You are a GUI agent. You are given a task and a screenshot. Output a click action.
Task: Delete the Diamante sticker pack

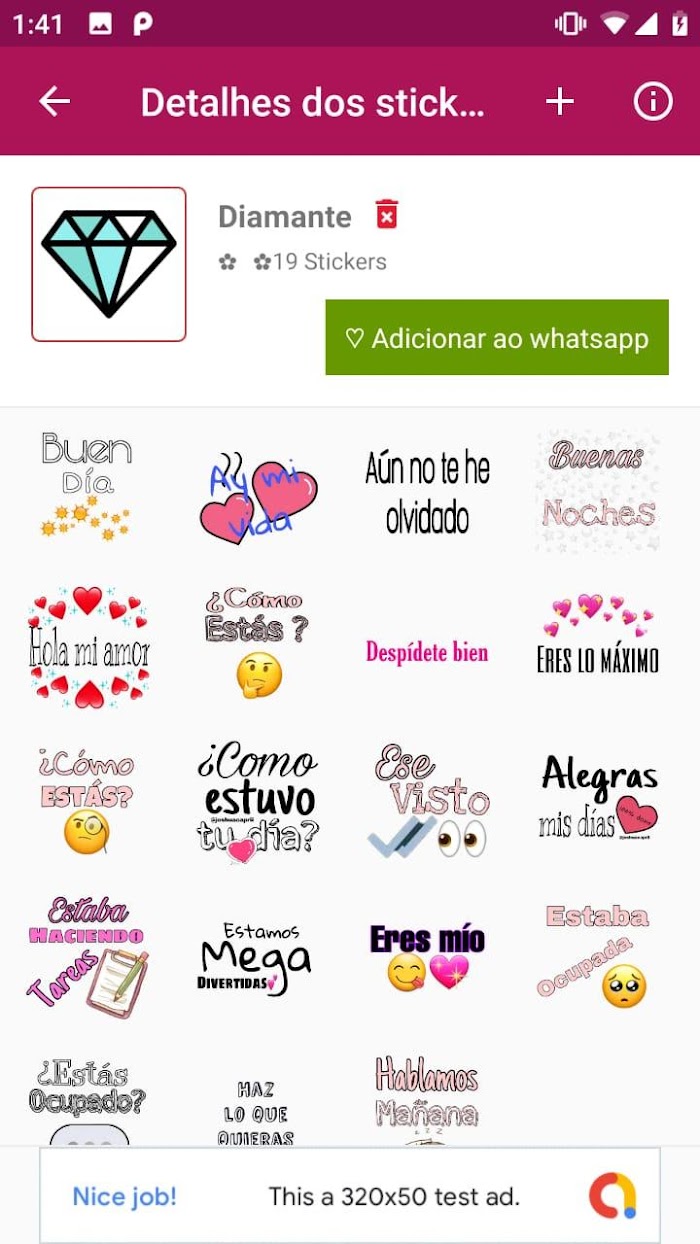coord(387,214)
